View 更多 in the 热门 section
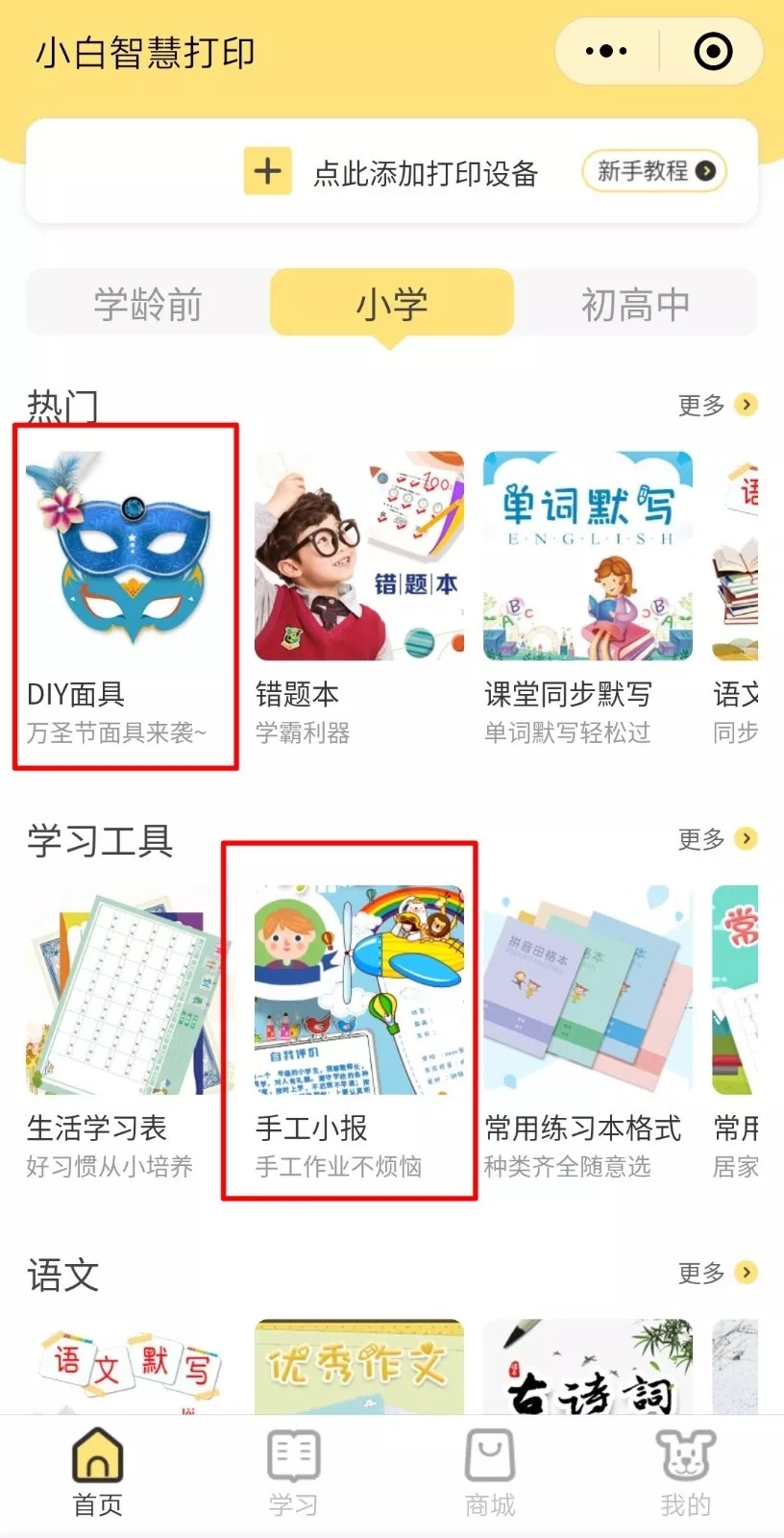This screenshot has width=784, height=1538. (717, 405)
